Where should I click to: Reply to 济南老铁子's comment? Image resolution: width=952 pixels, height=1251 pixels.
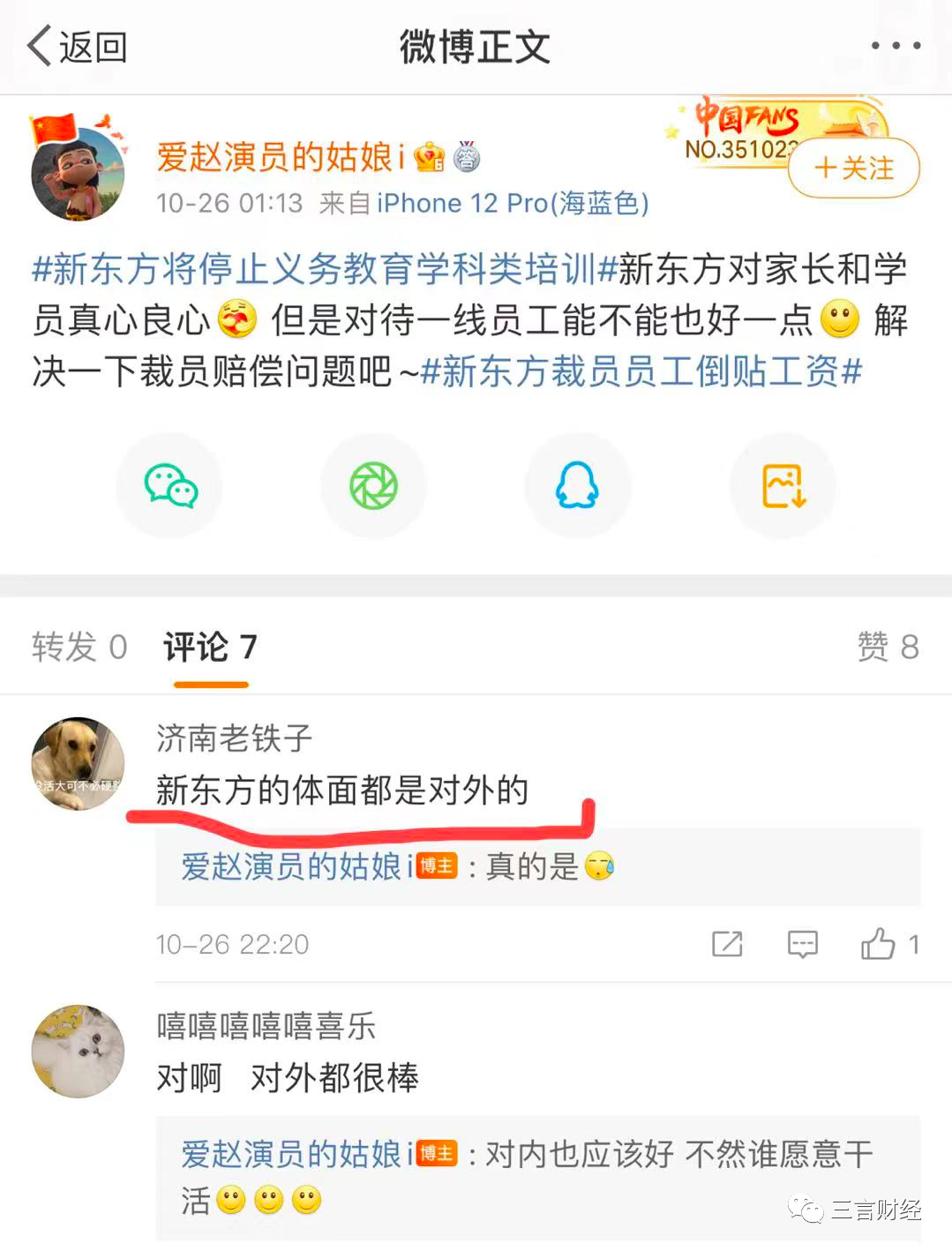point(802,944)
